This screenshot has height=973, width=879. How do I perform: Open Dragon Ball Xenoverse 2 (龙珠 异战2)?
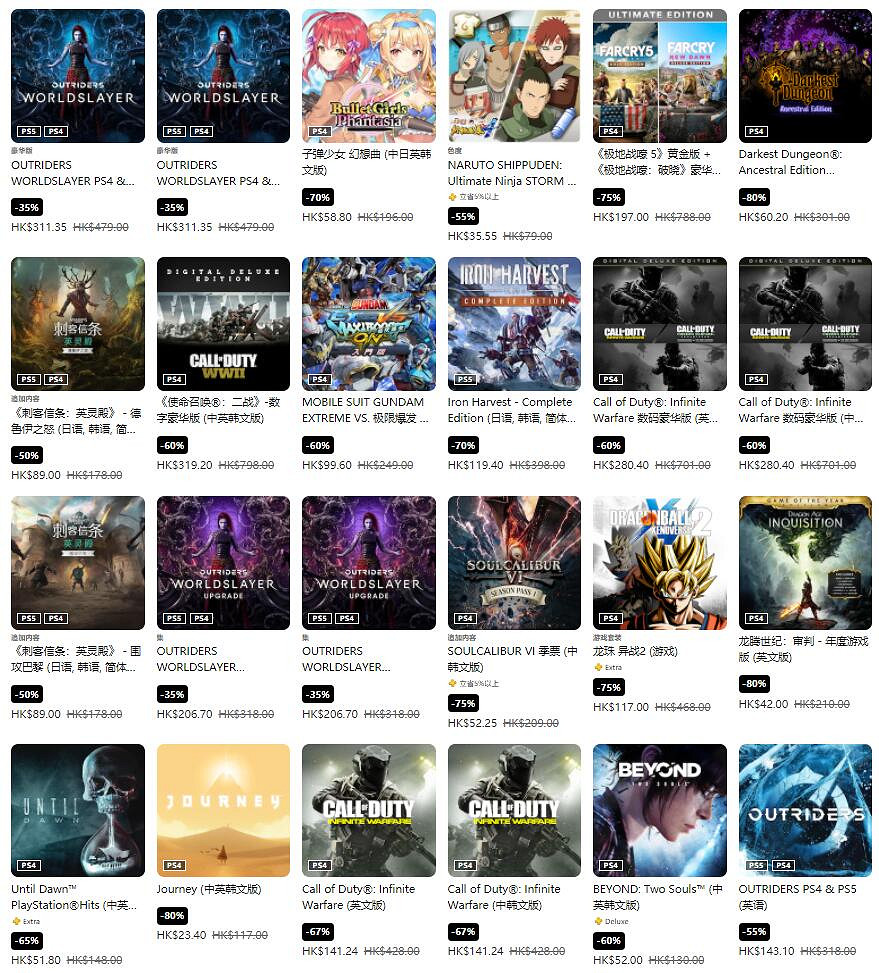point(659,563)
